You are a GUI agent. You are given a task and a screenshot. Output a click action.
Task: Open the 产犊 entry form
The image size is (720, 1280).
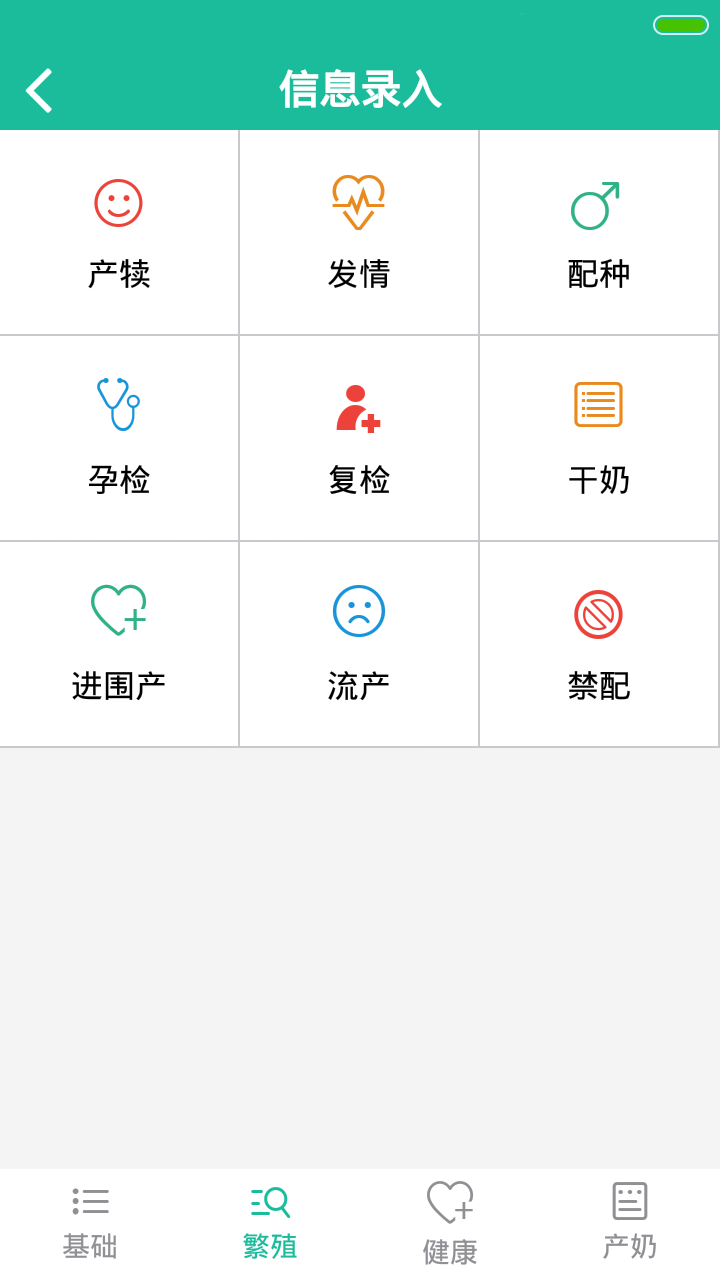[x=119, y=232]
